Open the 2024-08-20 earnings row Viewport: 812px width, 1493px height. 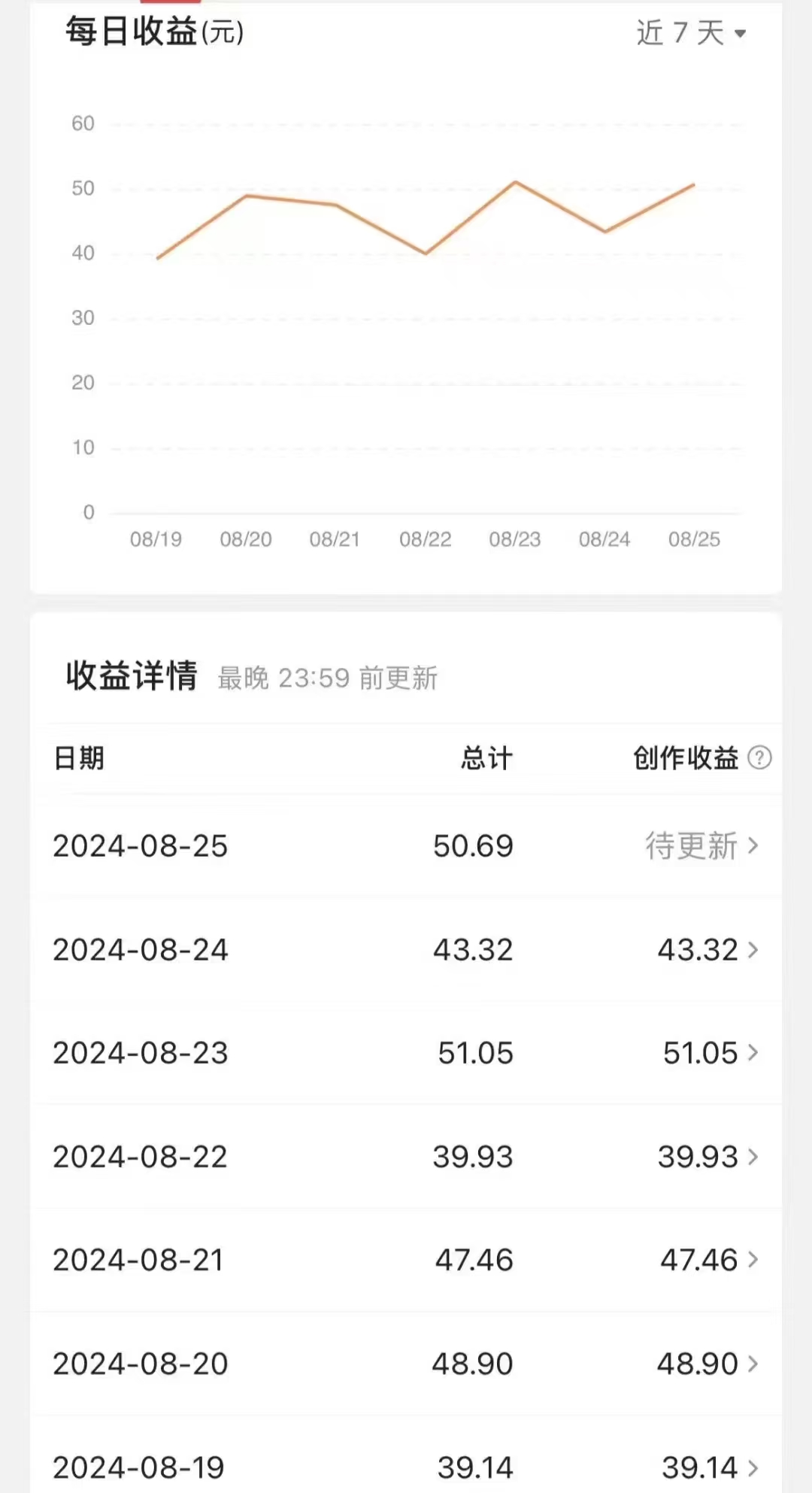tap(406, 1364)
